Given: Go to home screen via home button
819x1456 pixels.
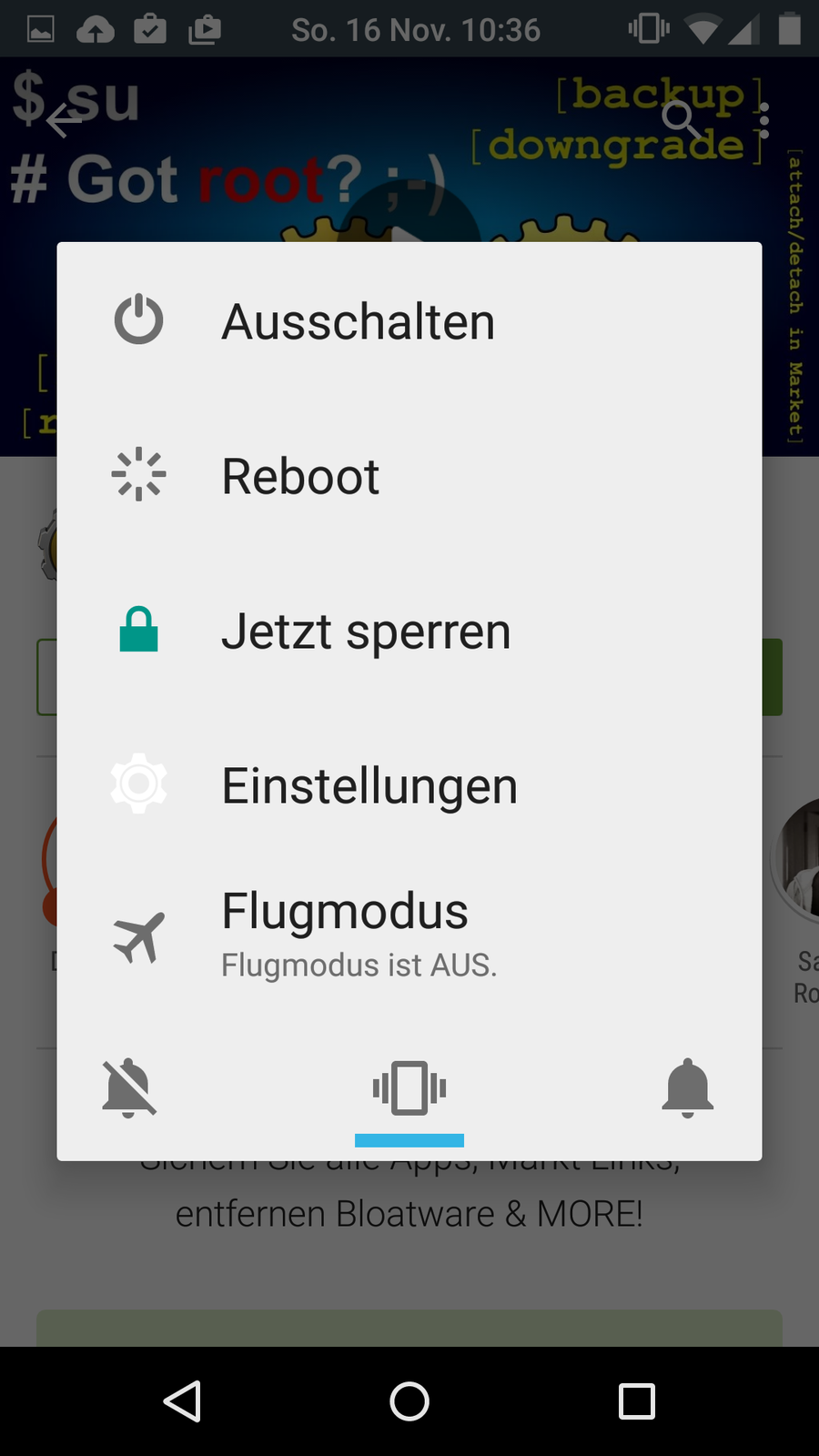Looking at the screenshot, I should click(x=409, y=1401).
